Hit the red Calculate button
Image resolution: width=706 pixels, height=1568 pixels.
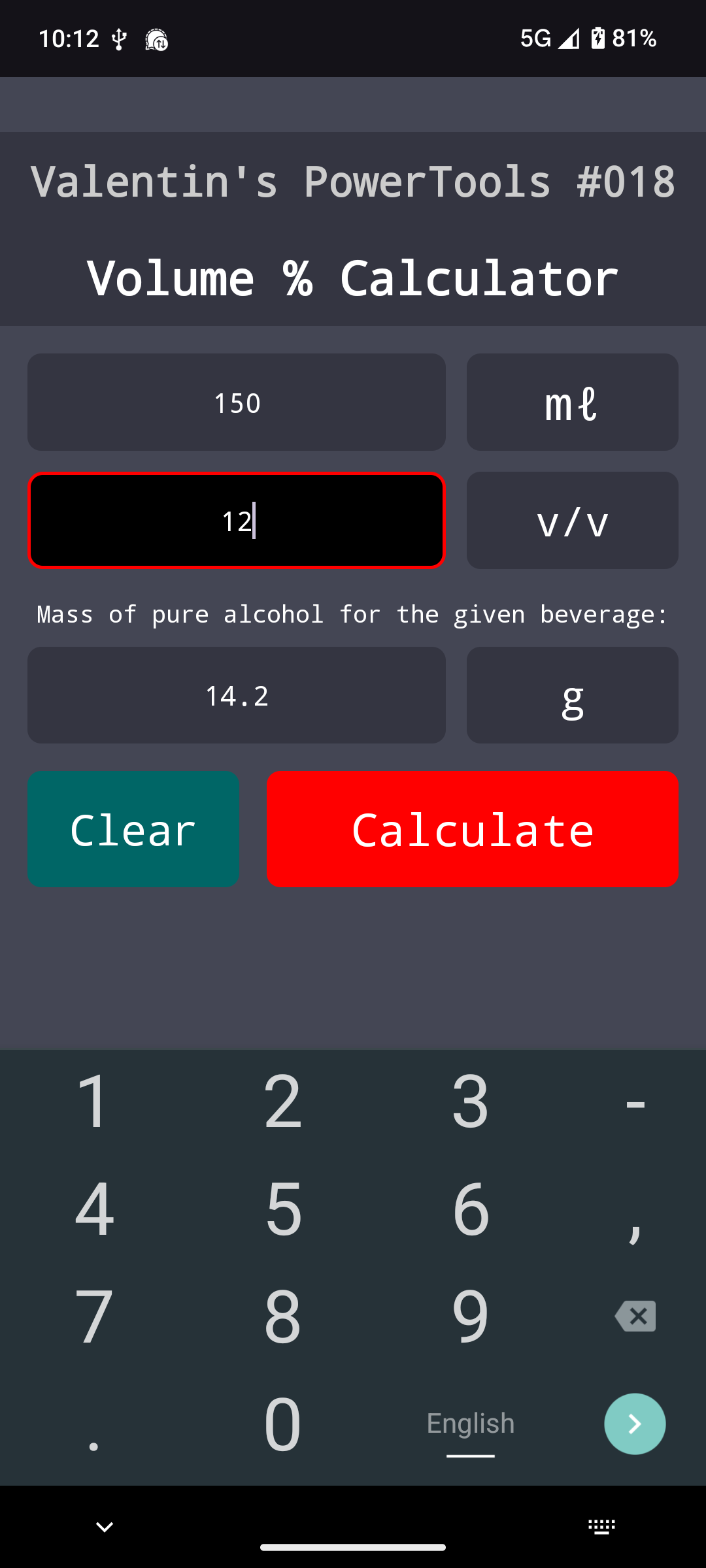pos(473,829)
